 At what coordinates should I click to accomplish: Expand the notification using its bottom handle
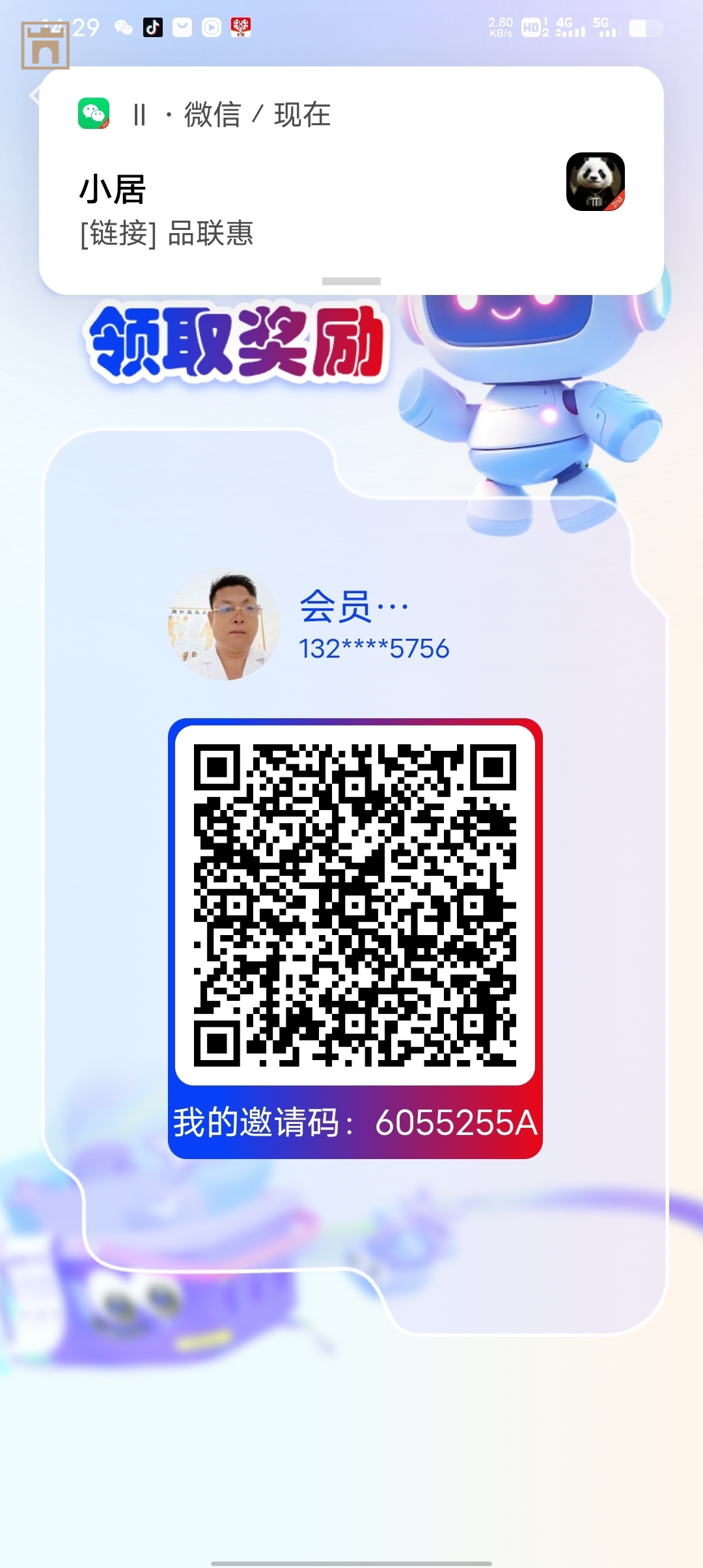pyautogui.click(x=351, y=281)
